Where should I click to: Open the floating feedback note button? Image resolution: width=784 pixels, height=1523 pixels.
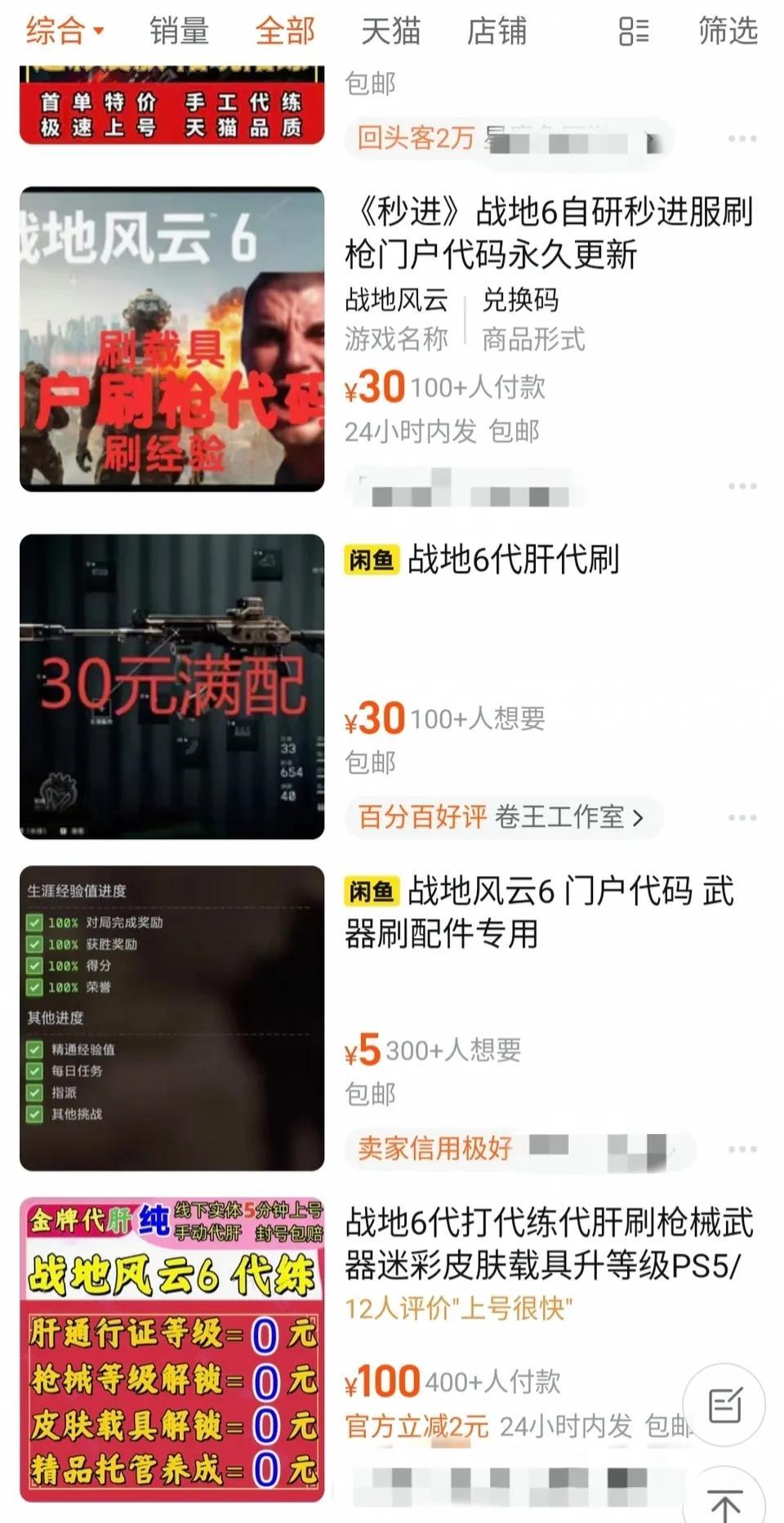pos(724,1405)
